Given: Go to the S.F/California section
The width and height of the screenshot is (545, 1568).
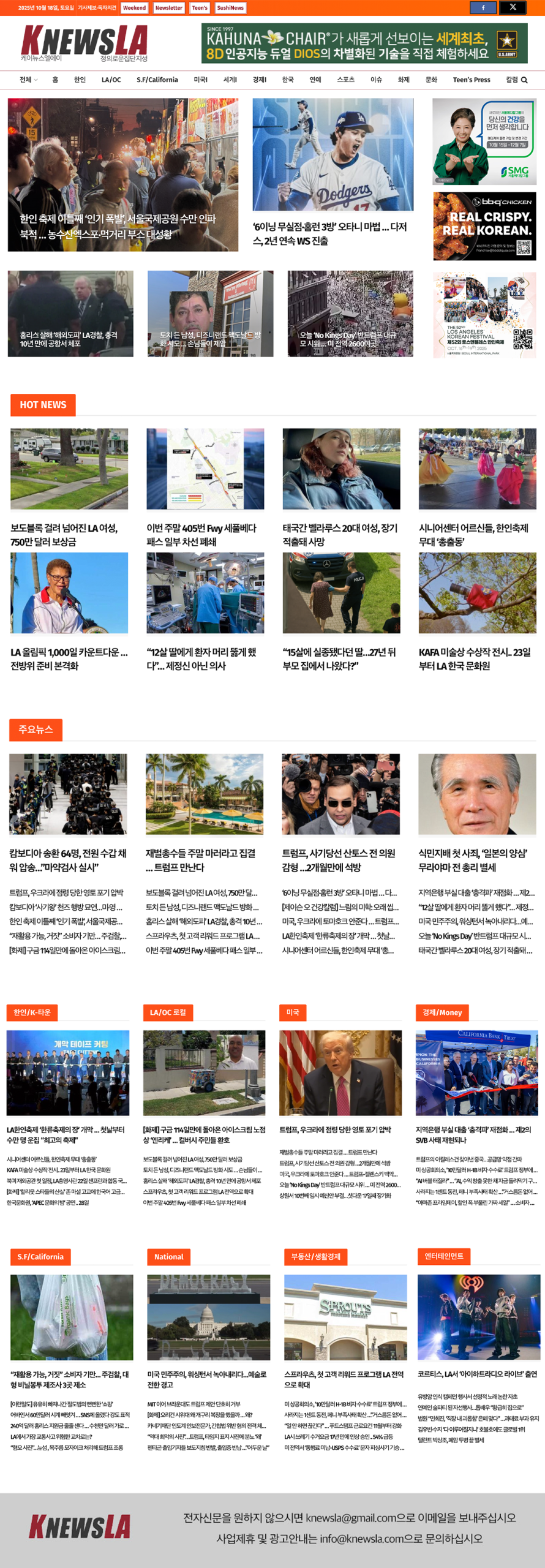Looking at the screenshot, I should pyautogui.click(x=157, y=80).
